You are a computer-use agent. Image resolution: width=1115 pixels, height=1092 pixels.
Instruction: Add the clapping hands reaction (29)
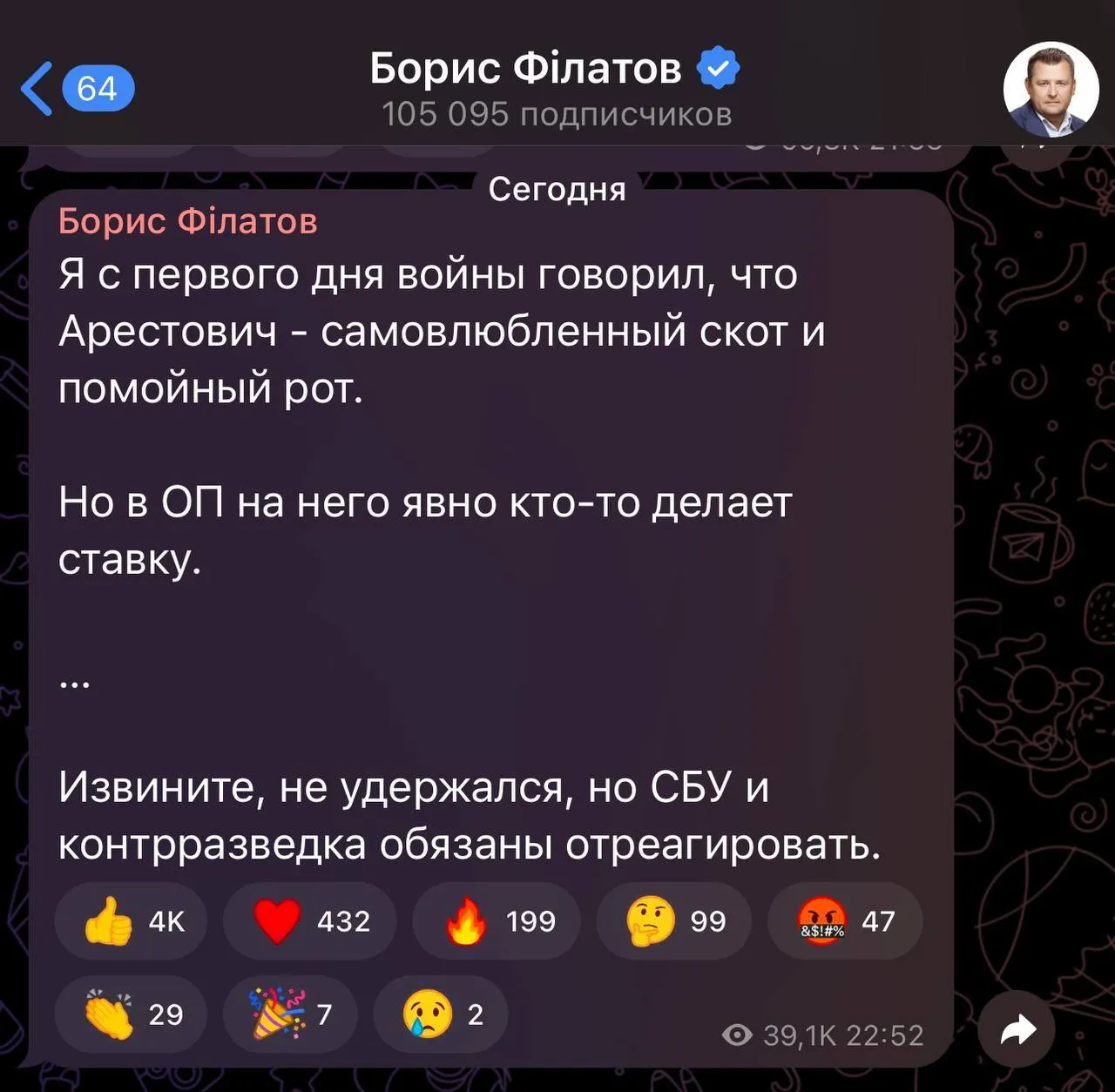pyautogui.click(x=132, y=1014)
